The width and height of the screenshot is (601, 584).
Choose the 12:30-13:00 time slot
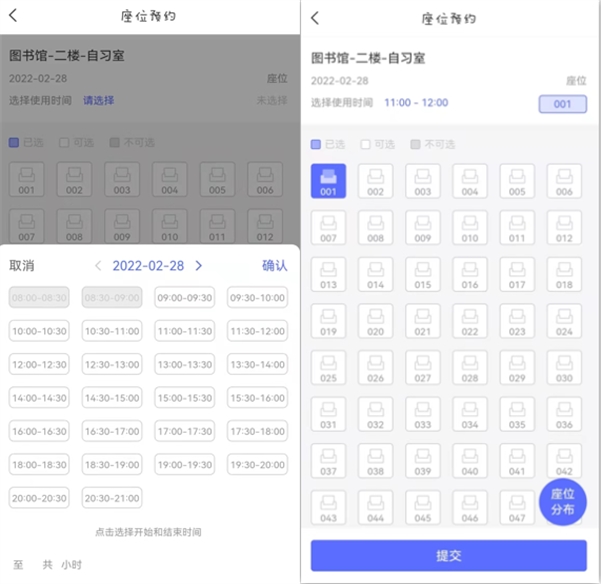tap(111, 364)
